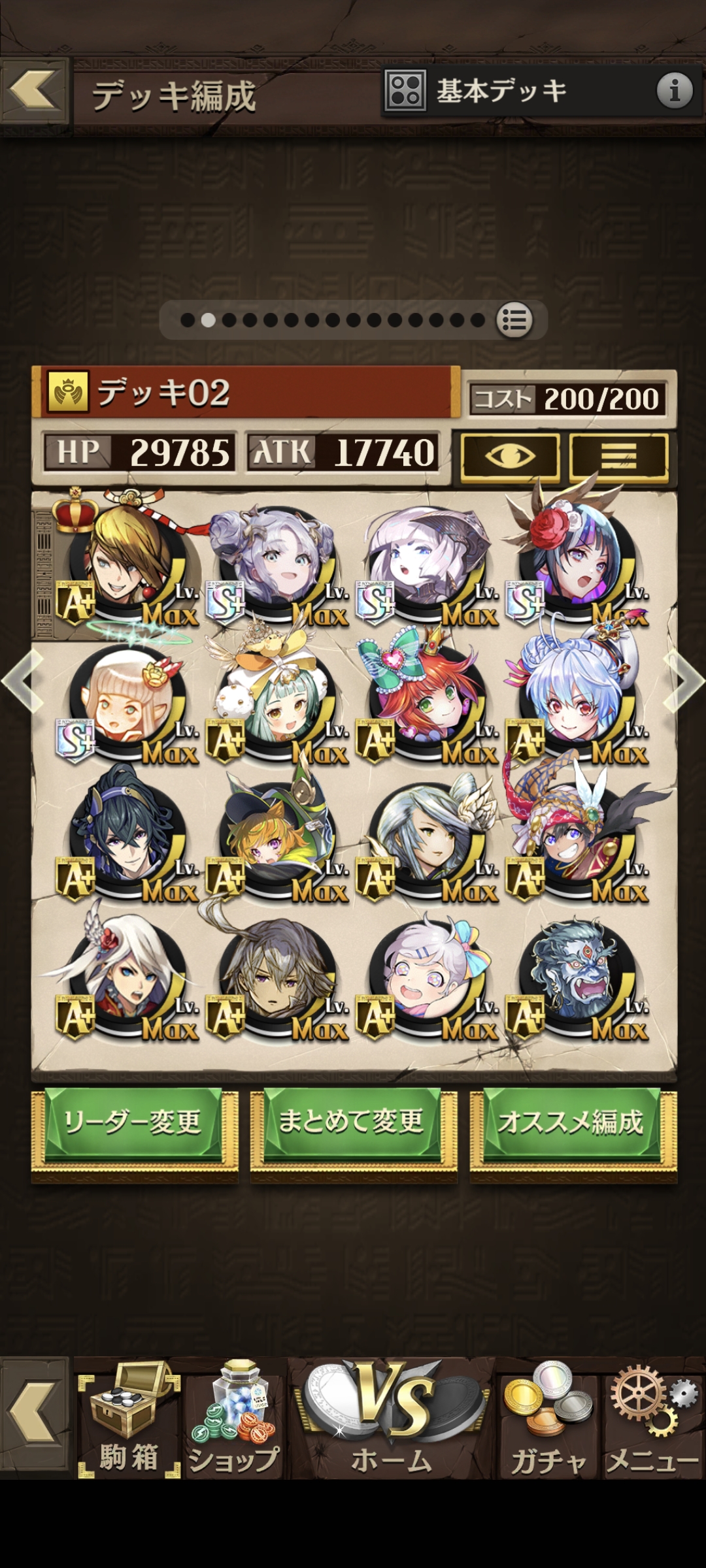The width and height of the screenshot is (706, 1568).
Task: Go to the previous deck with left arrow
Action: (22, 681)
